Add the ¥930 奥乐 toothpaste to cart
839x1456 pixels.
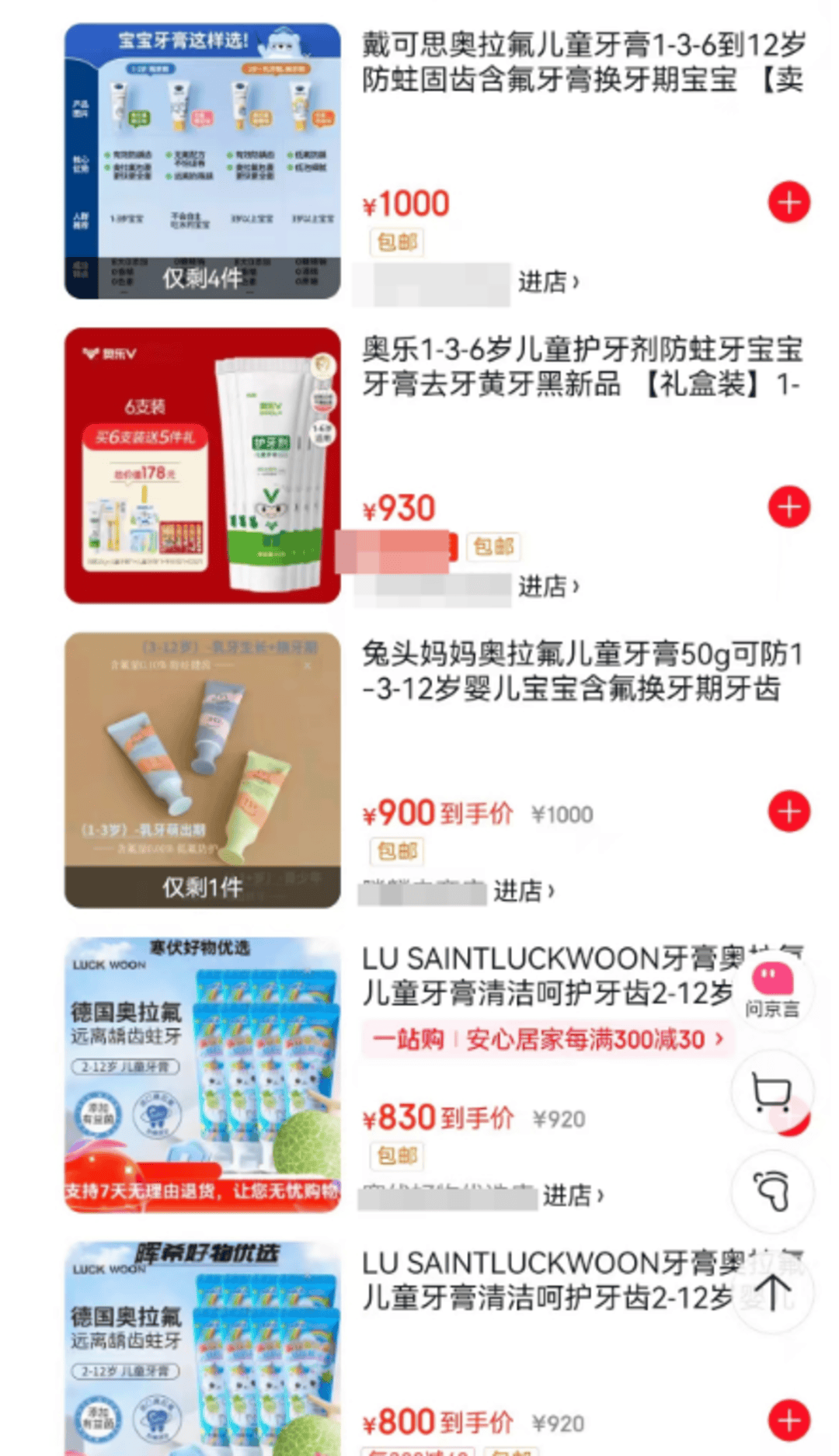click(789, 507)
